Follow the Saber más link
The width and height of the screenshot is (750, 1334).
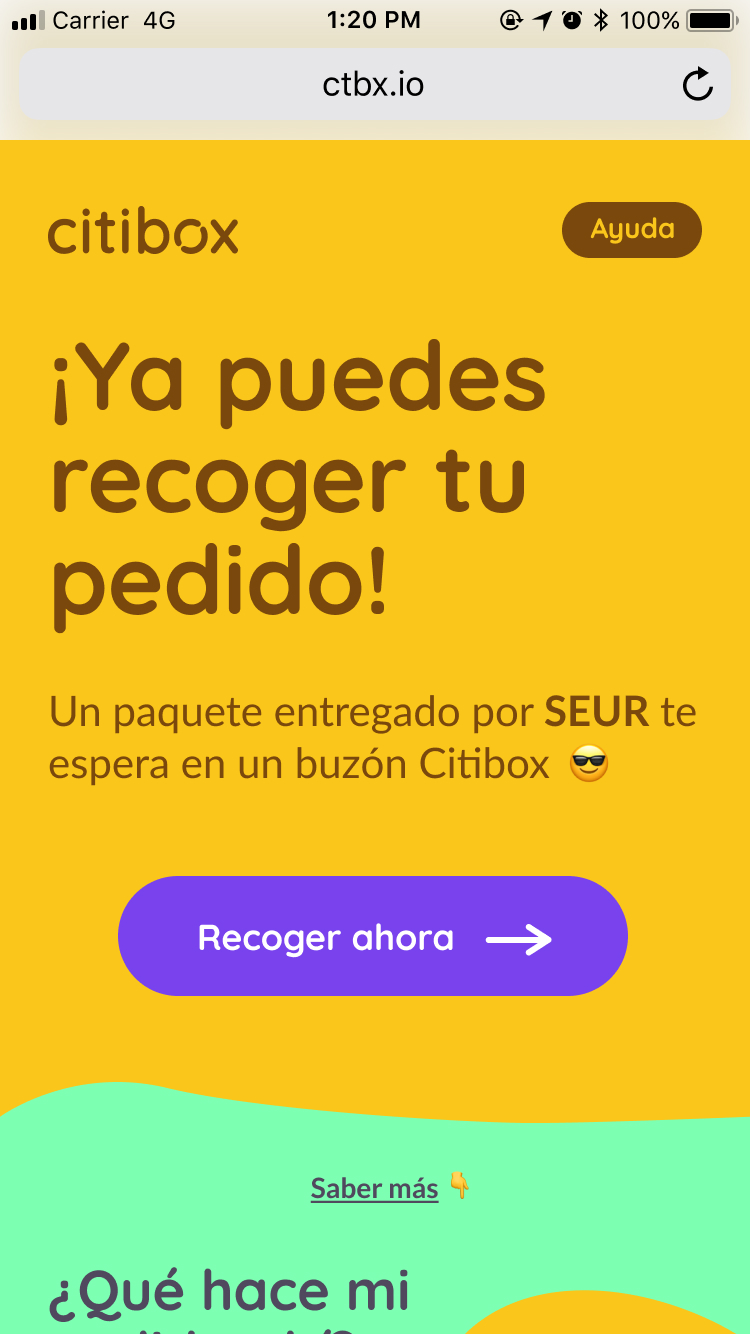click(375, 1188)
